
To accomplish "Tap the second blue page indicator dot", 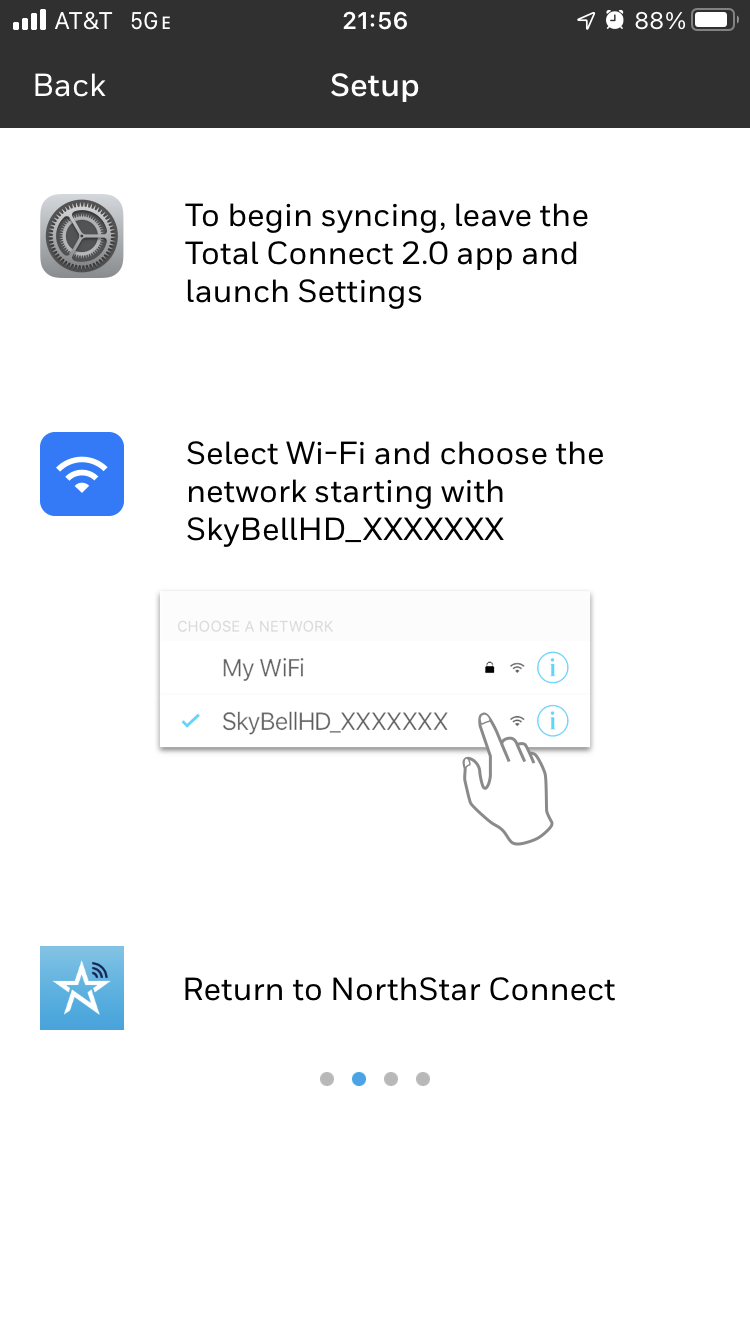I will point(359,1079).
